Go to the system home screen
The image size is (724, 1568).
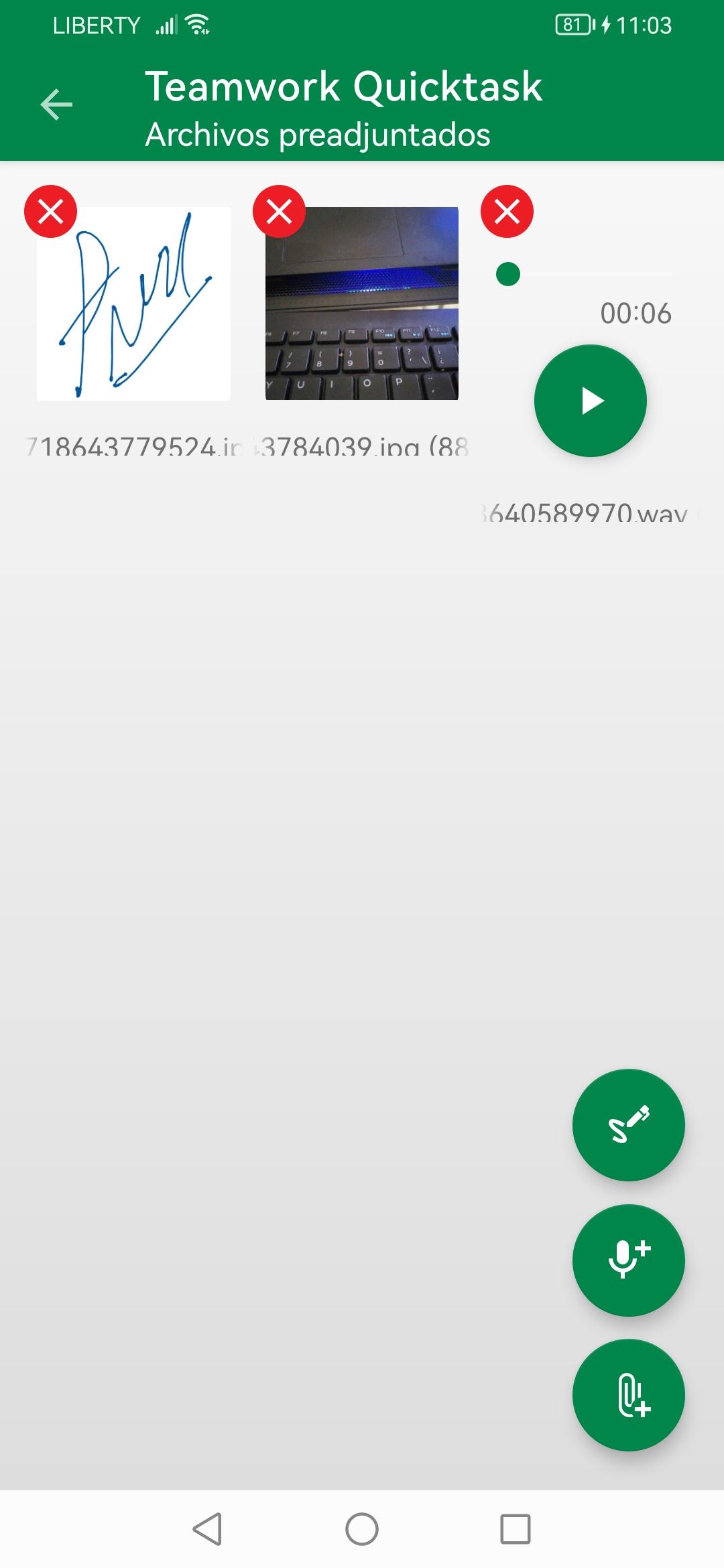click(x=362, y=1529)
